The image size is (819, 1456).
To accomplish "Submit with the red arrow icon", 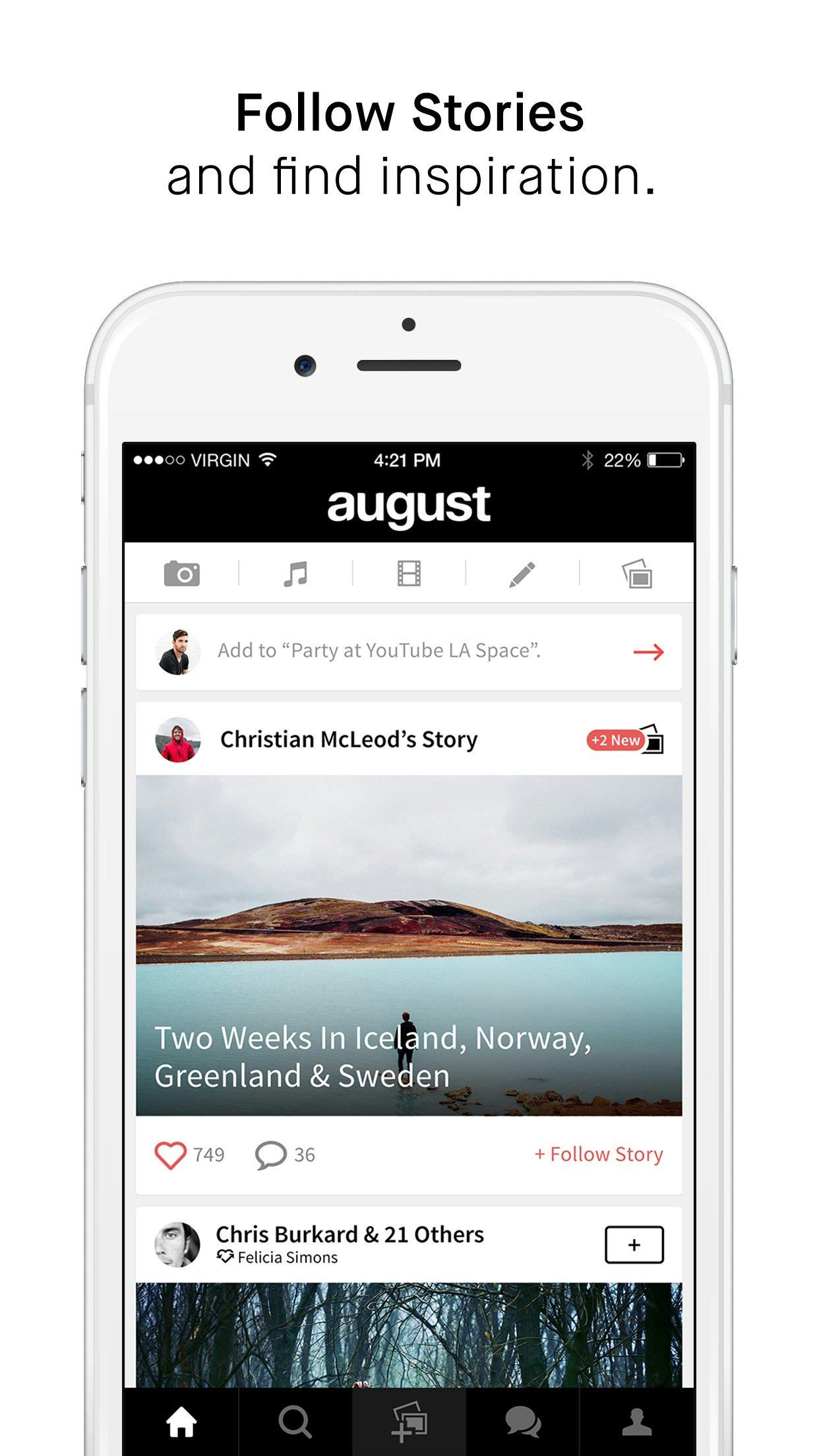I will coord(648,652).
